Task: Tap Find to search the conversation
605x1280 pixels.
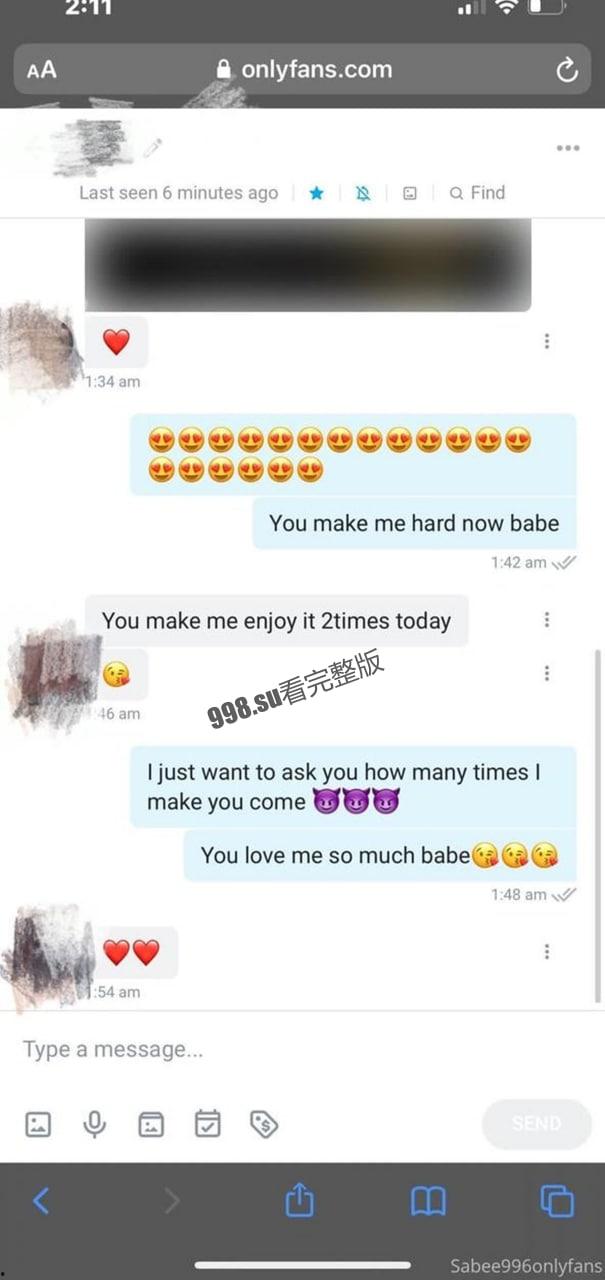Action: click(477, 193)
